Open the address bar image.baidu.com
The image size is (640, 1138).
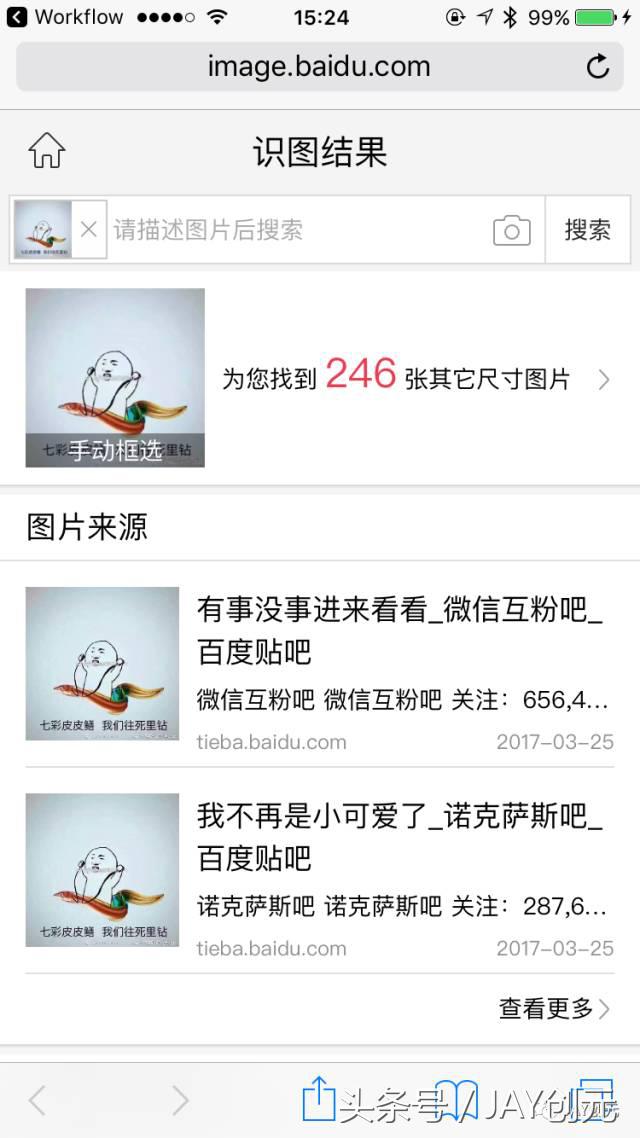tap(319, 67)
